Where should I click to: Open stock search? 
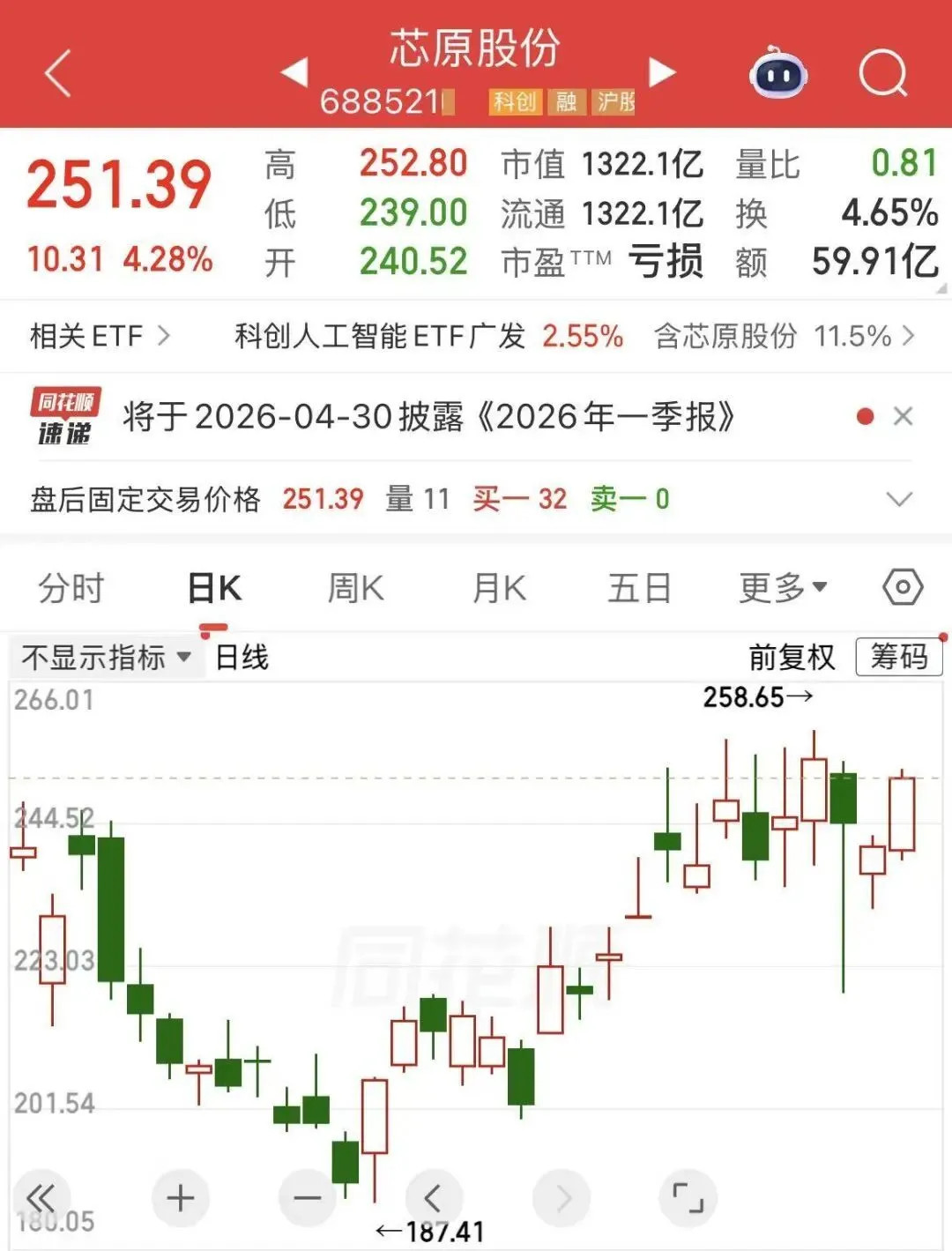[882, 73]
